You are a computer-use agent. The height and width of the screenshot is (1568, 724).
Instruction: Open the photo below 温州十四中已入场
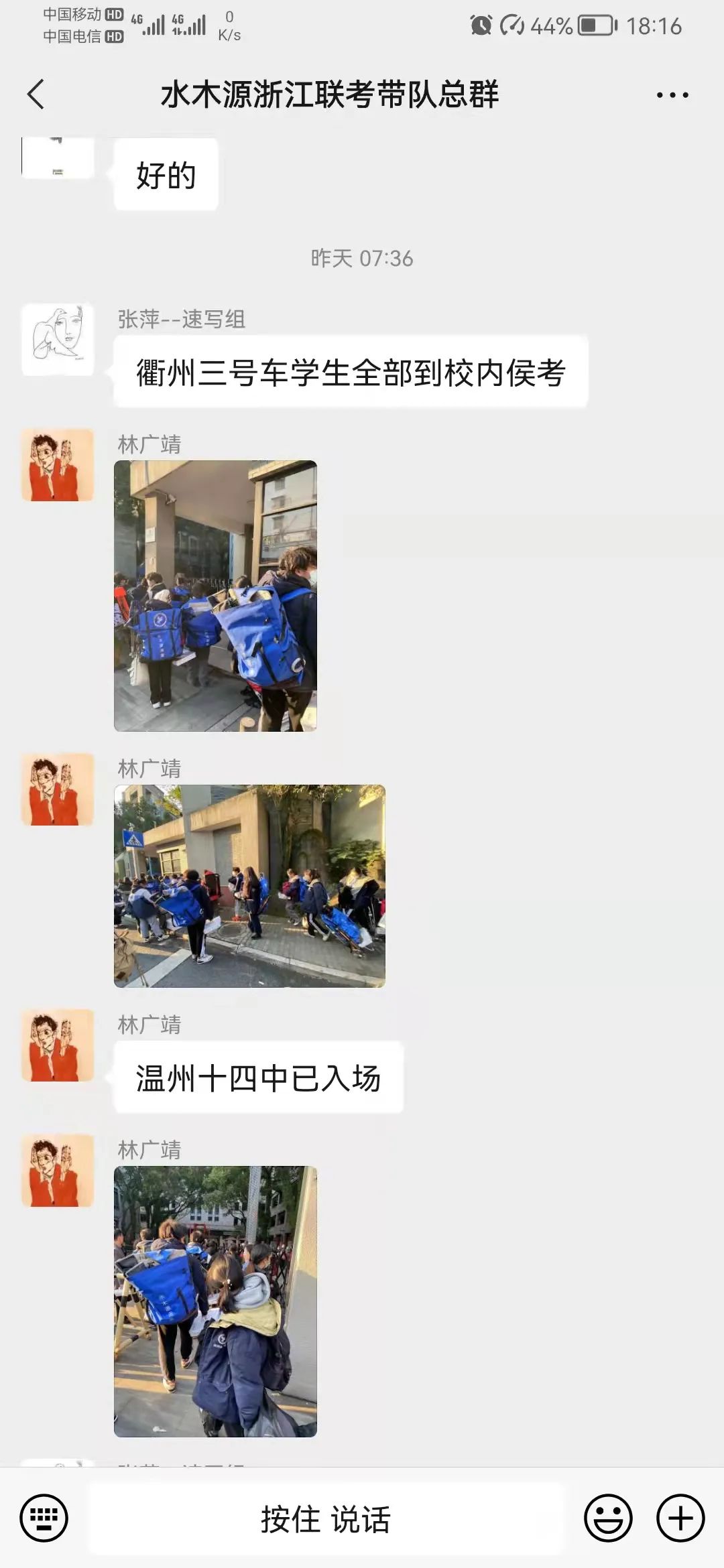215,1301
